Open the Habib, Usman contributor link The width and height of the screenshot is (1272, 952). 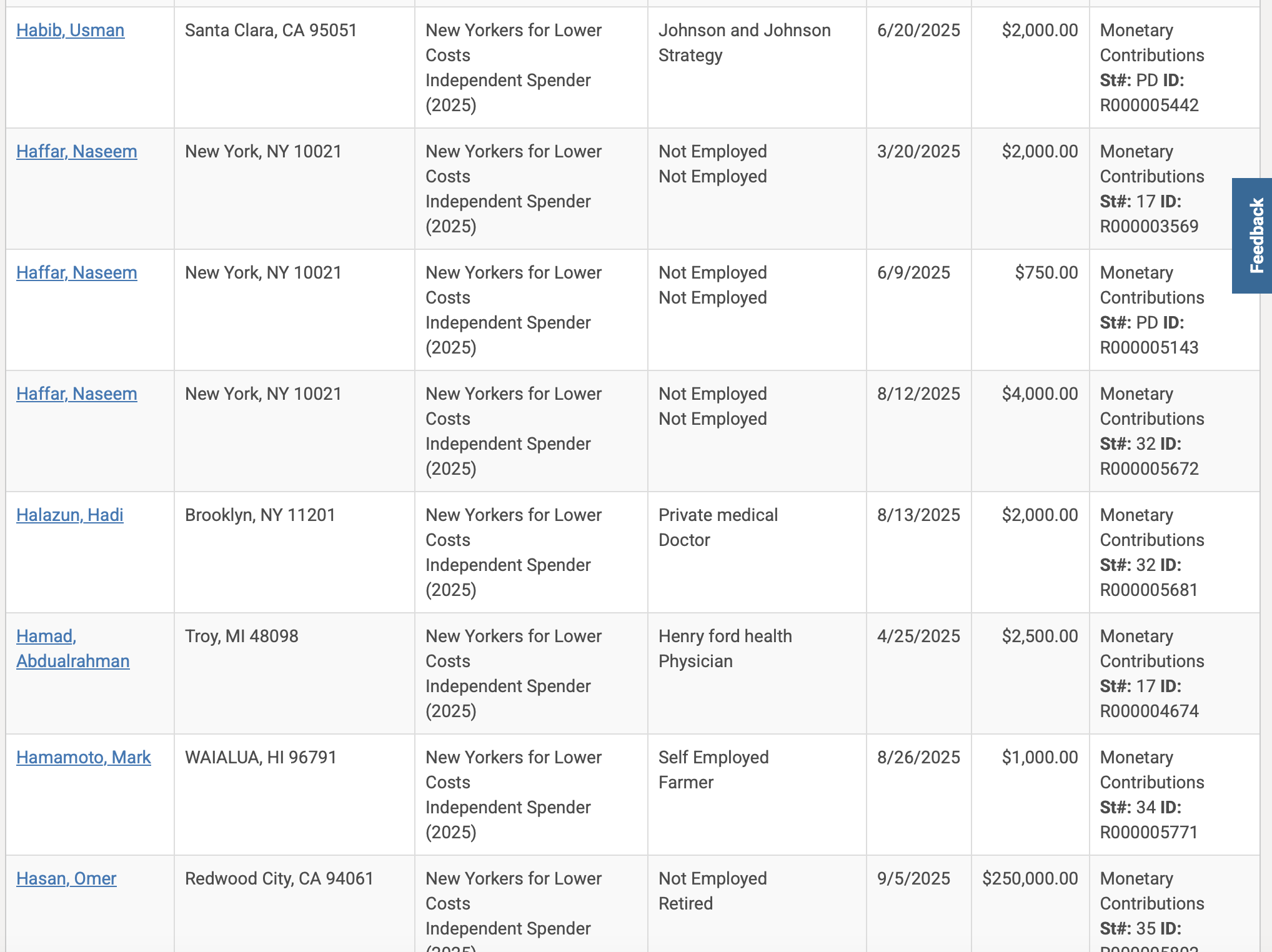tap(70, 30)
